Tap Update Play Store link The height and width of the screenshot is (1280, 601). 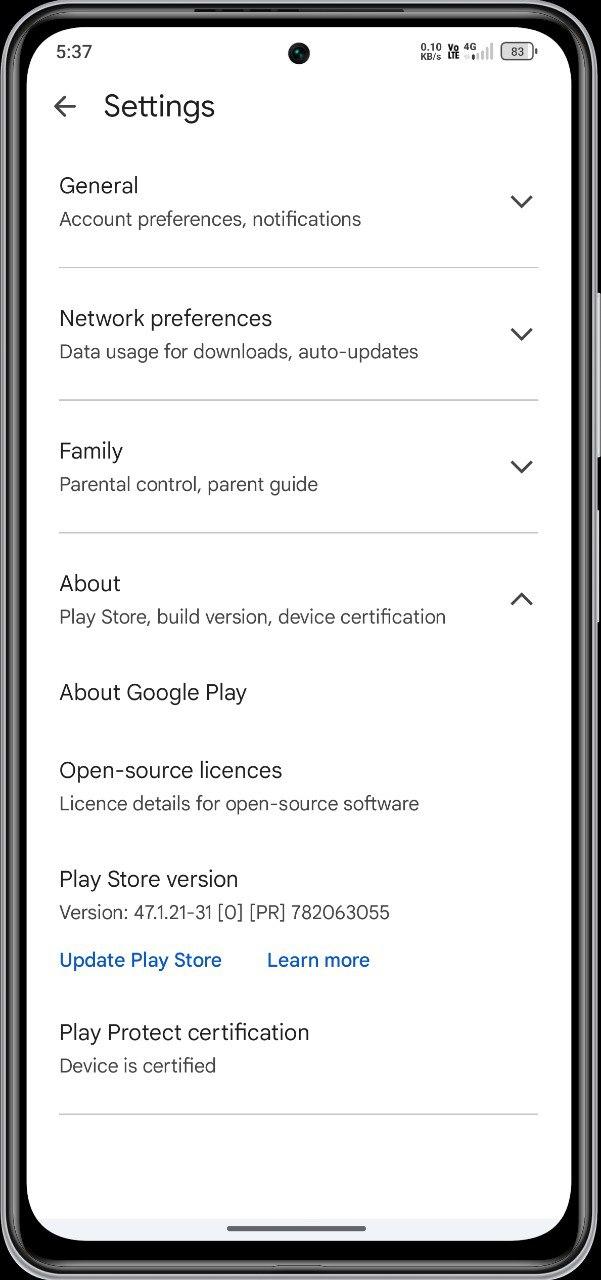140,960
